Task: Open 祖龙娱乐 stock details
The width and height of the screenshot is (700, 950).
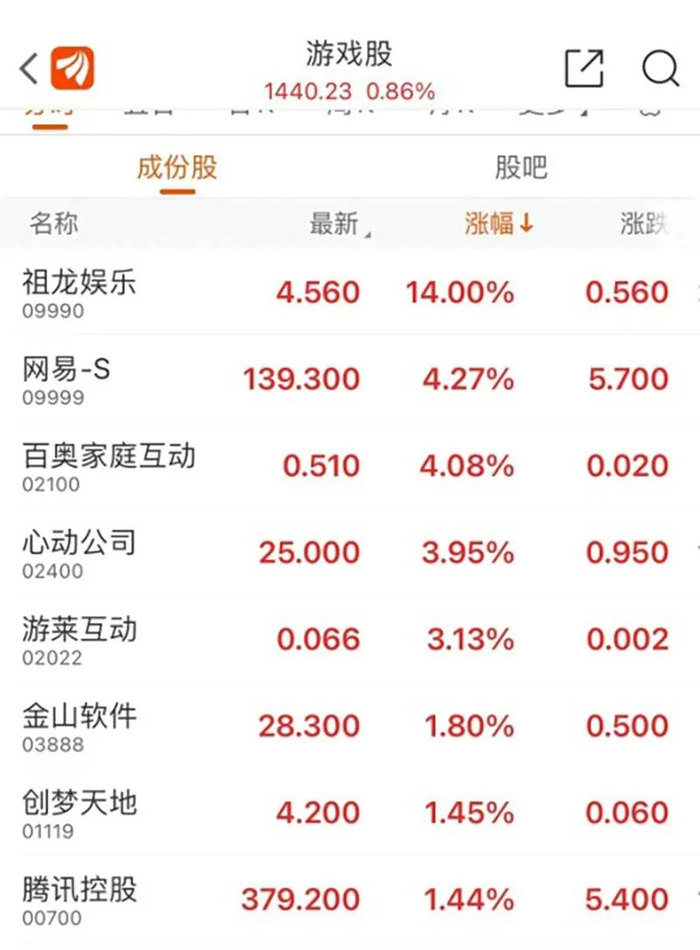Action: (x=79, y=292)
